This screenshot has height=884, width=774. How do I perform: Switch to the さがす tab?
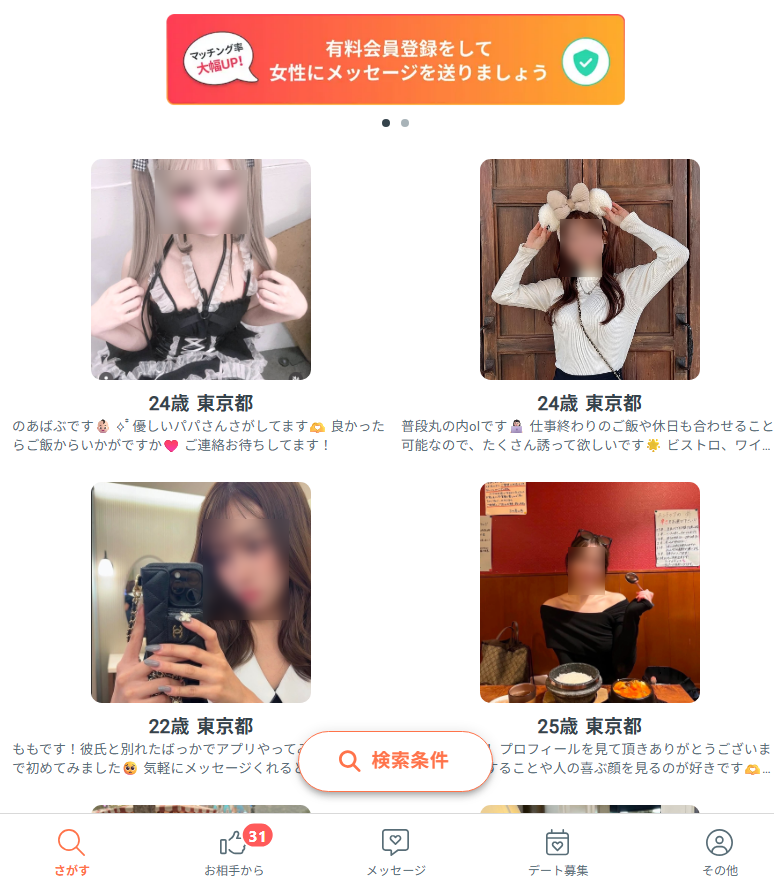(71, 851)
